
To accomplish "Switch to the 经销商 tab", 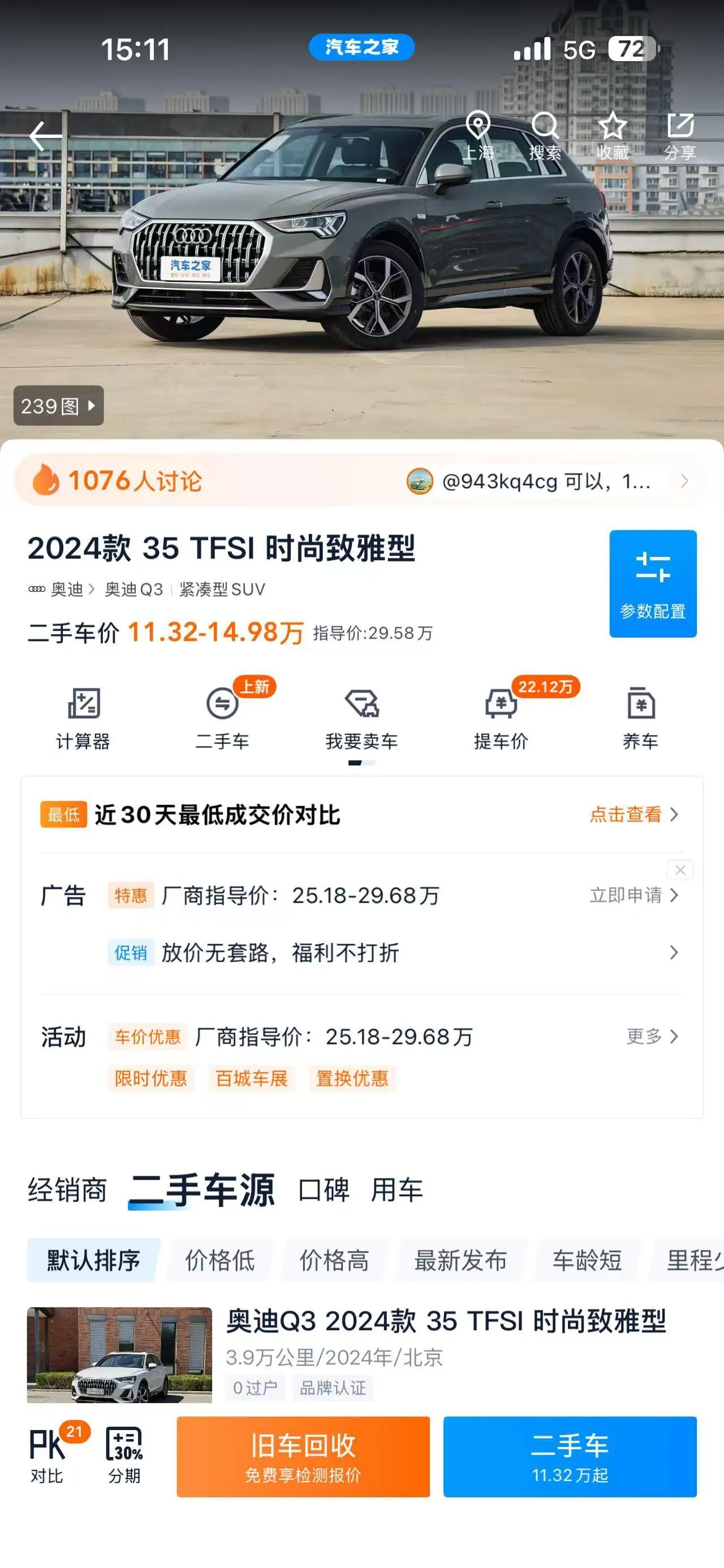I will (67, 1189).
